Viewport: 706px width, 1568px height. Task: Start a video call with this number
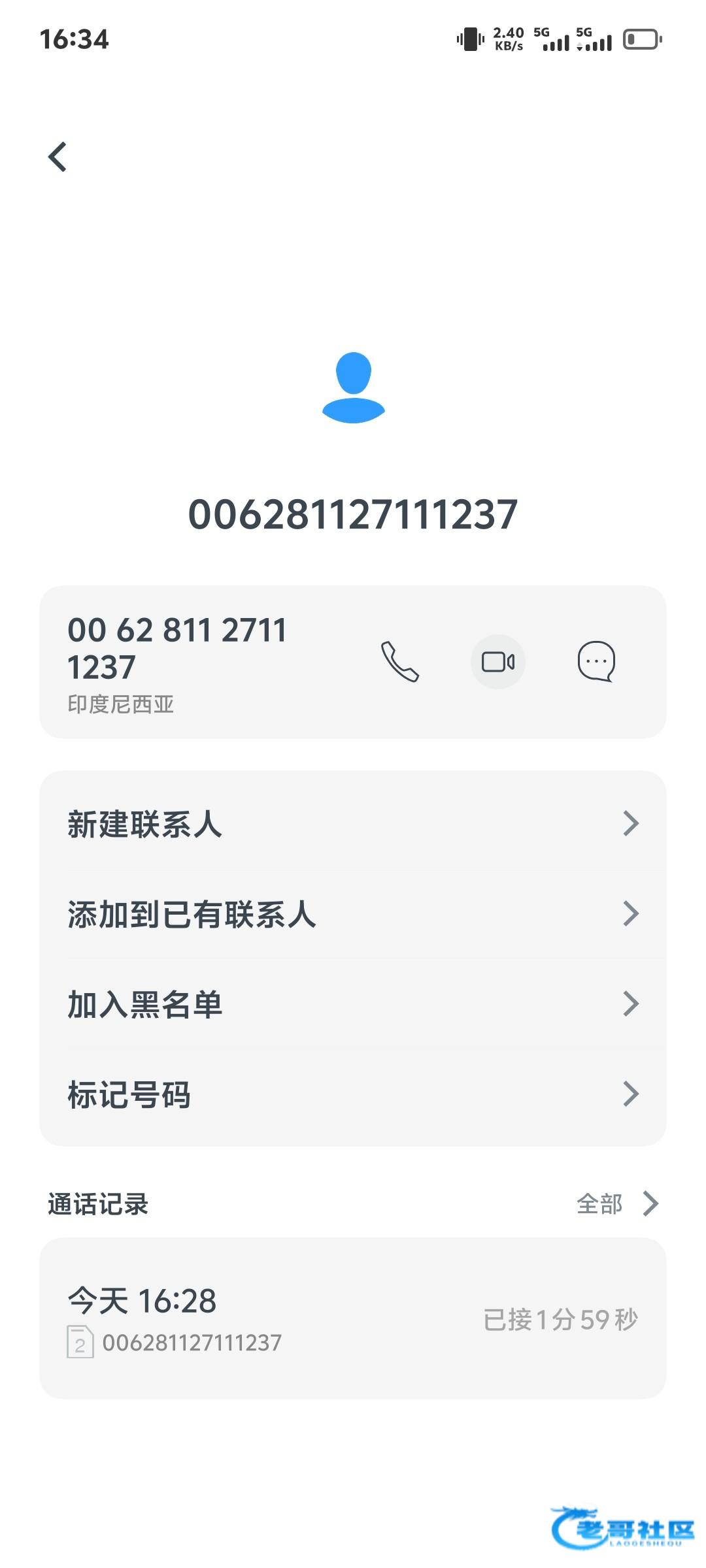tap(497, 662)
